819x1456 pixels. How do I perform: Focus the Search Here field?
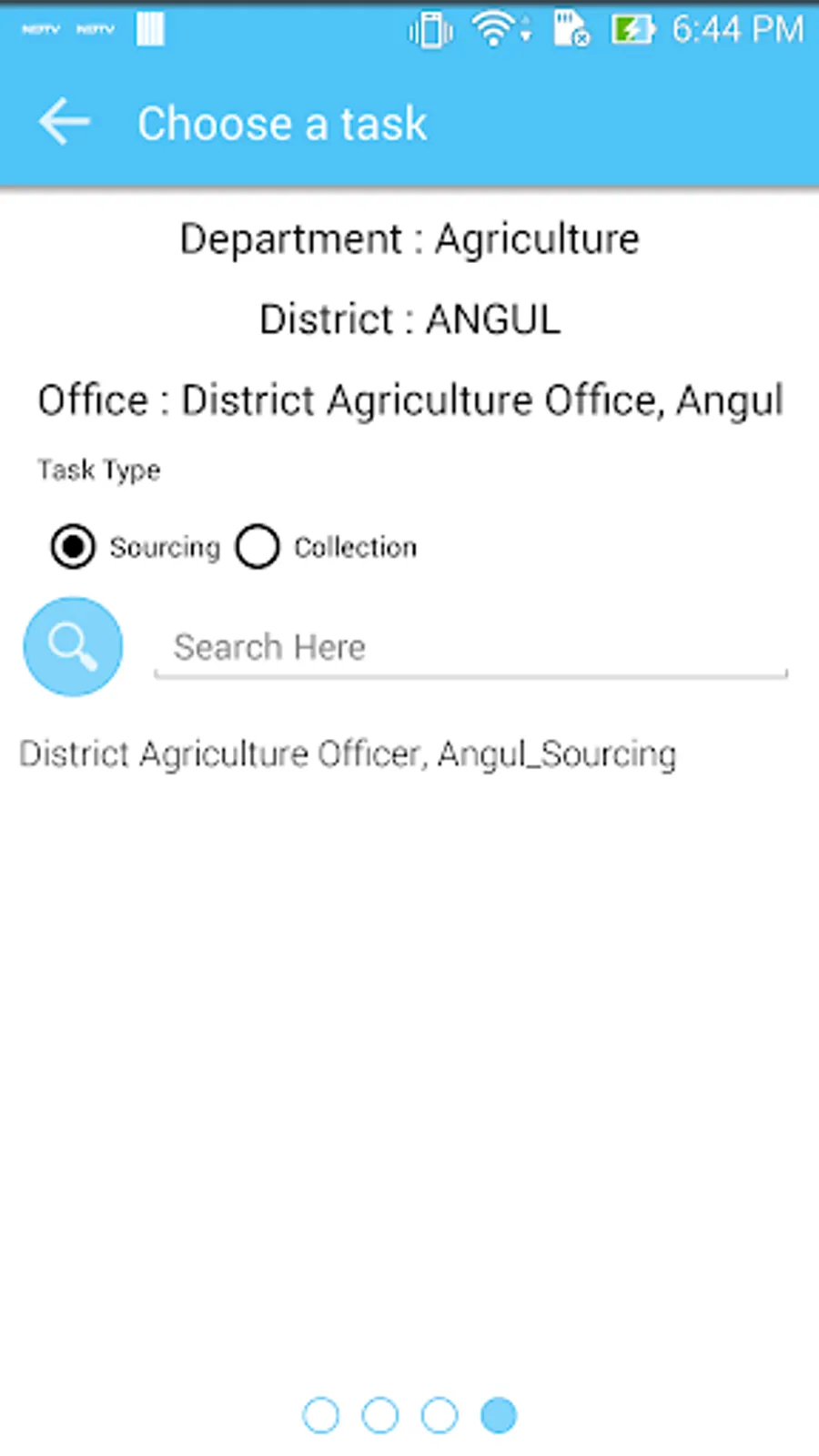tap(470, 648)
